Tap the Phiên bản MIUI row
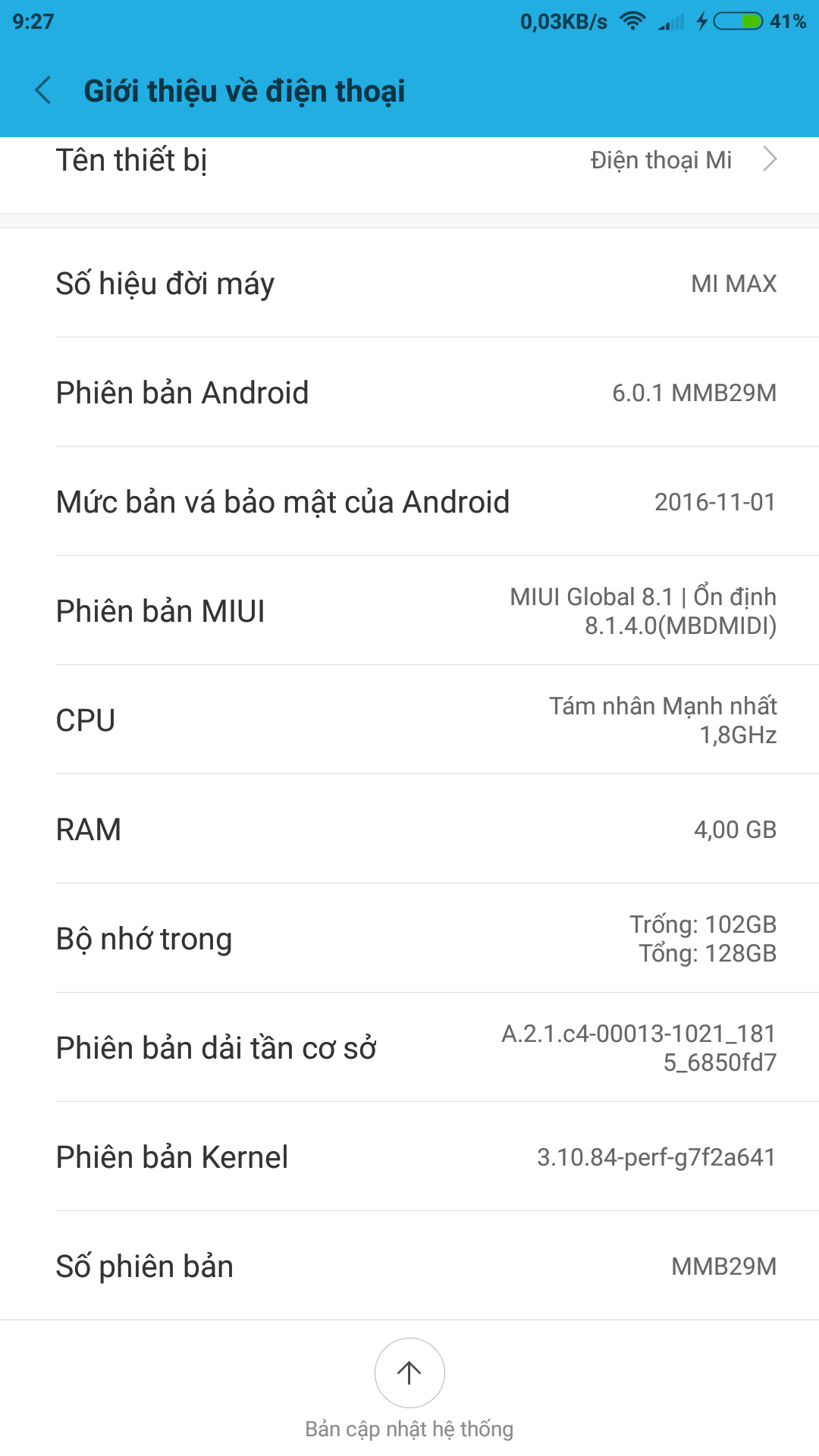The image size is (819, 1456). click(x=409, y=610)
